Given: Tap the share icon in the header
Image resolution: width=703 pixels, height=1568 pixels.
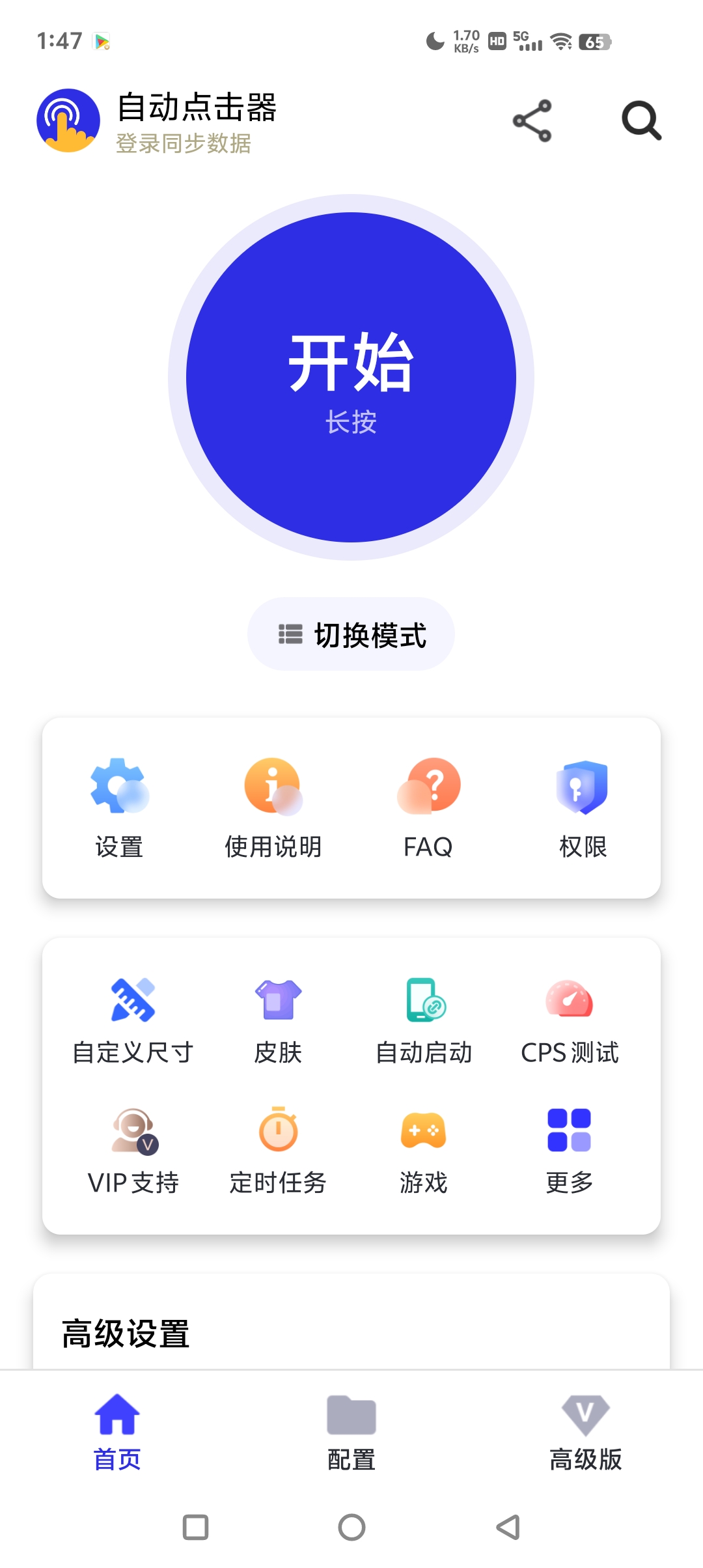Looking at the screenshot, I should pyautogui.click(x=532, y=120).
